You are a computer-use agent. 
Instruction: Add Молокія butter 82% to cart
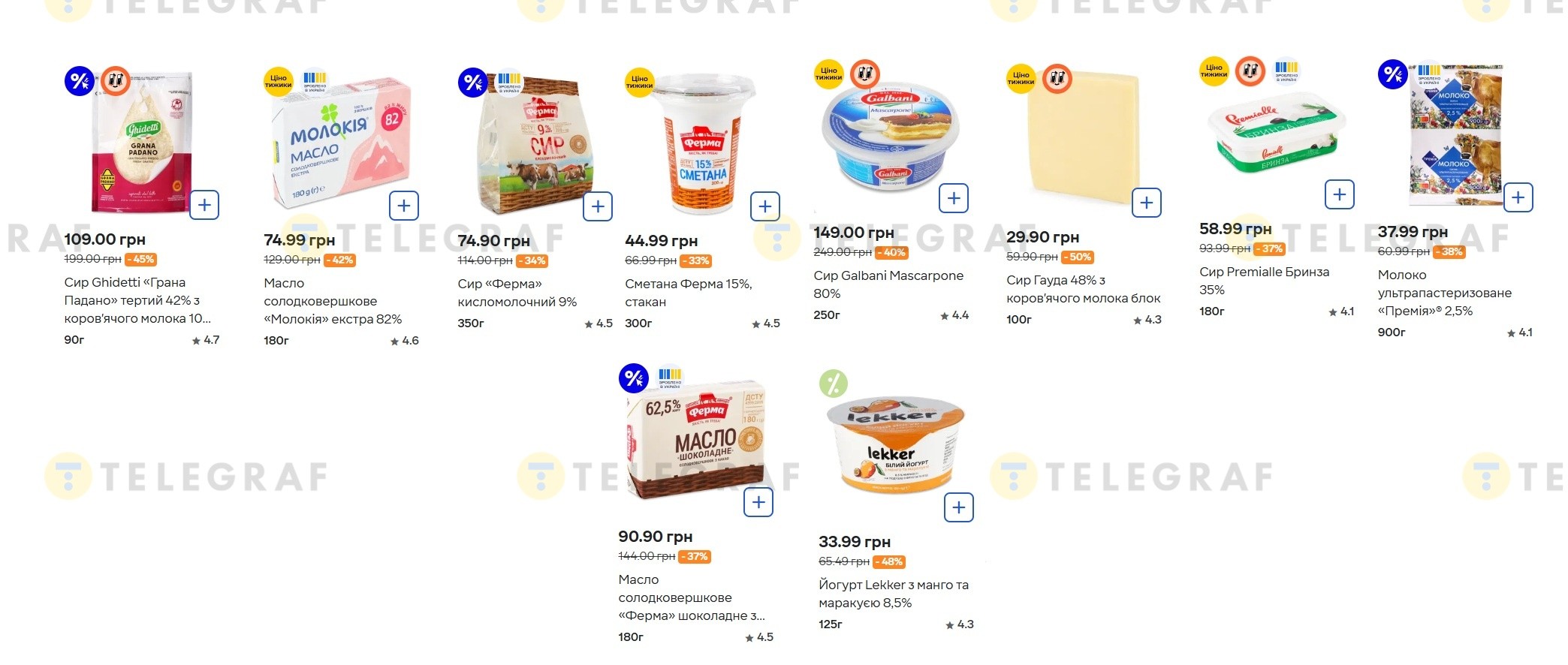404,206
